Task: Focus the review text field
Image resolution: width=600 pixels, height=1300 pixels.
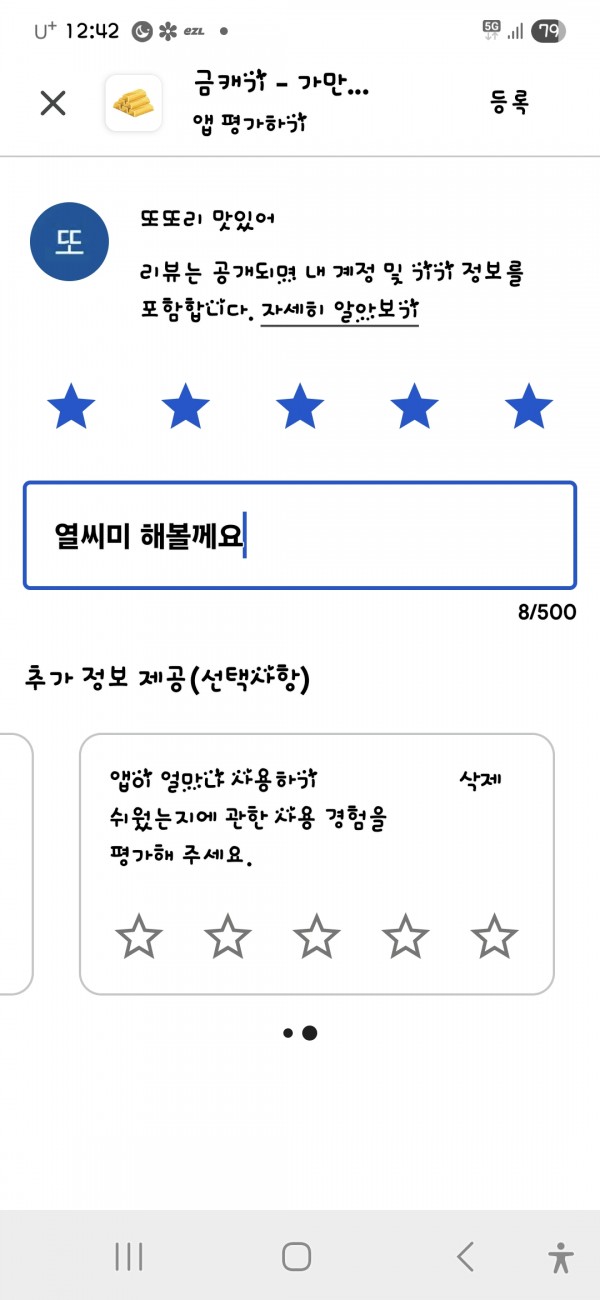Action: click(x=300, y=536)
